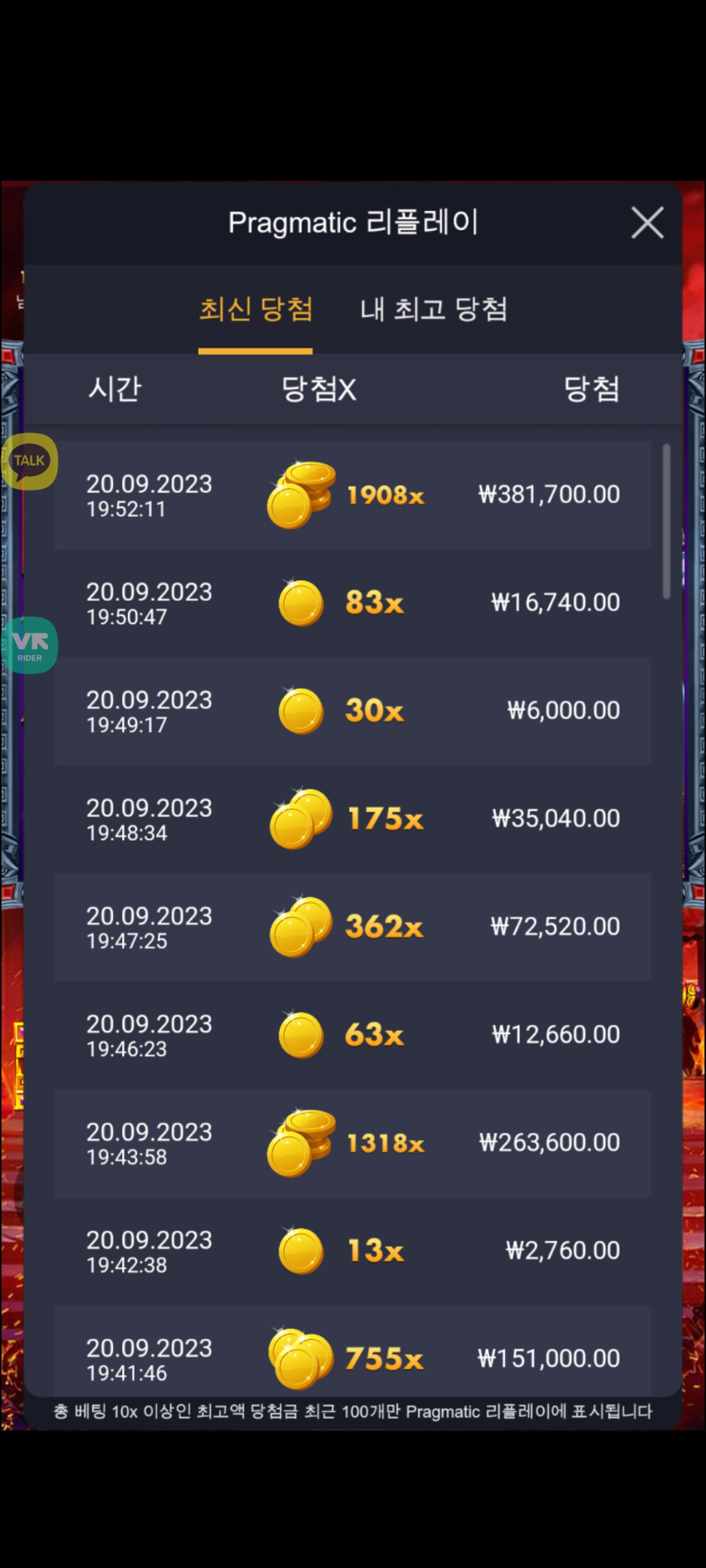Open the 63x replay from 19:46:23
The image size is (706, 1568).
(353, 1034)
